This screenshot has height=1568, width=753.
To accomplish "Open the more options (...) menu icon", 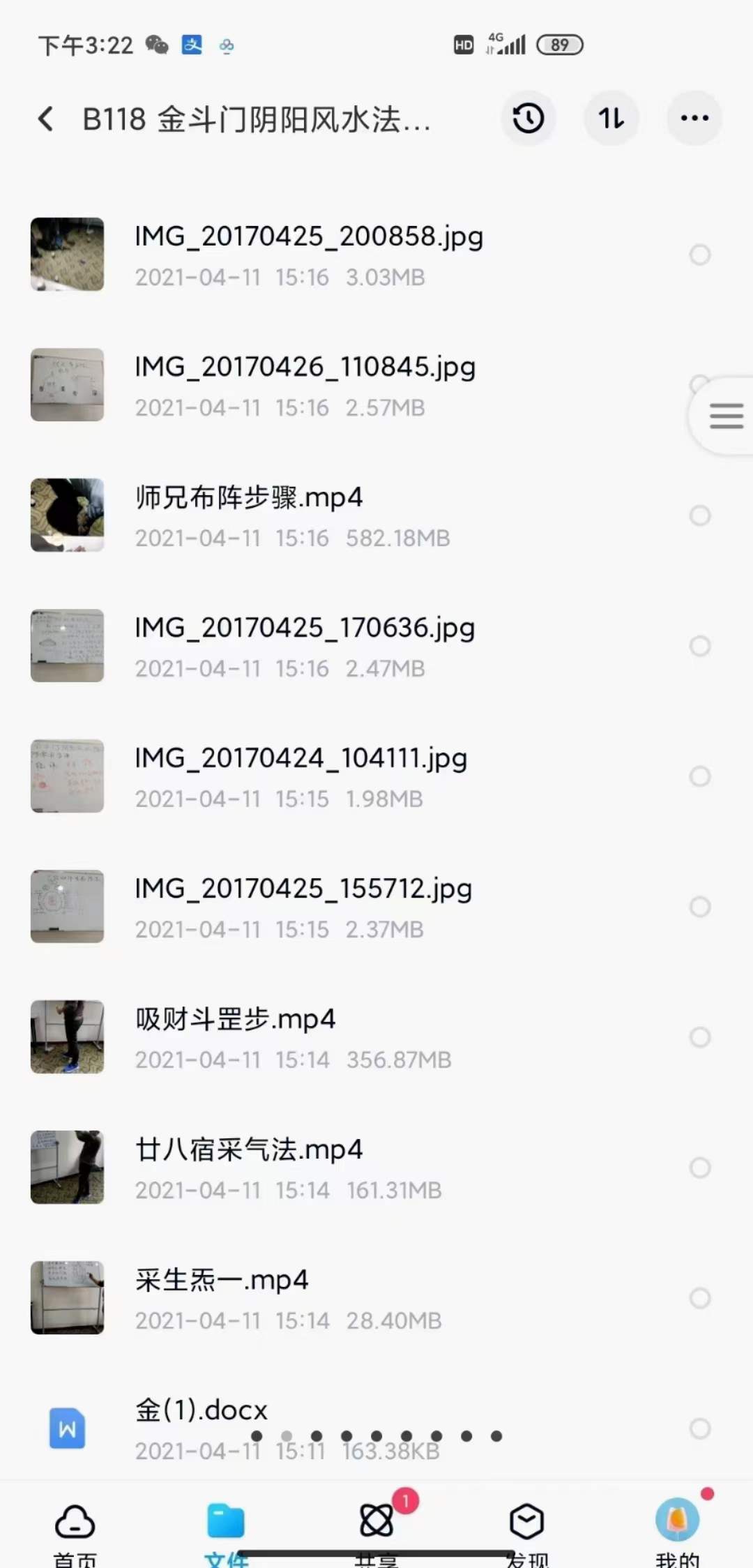I will pyautogui.click(x=694, y=119).
